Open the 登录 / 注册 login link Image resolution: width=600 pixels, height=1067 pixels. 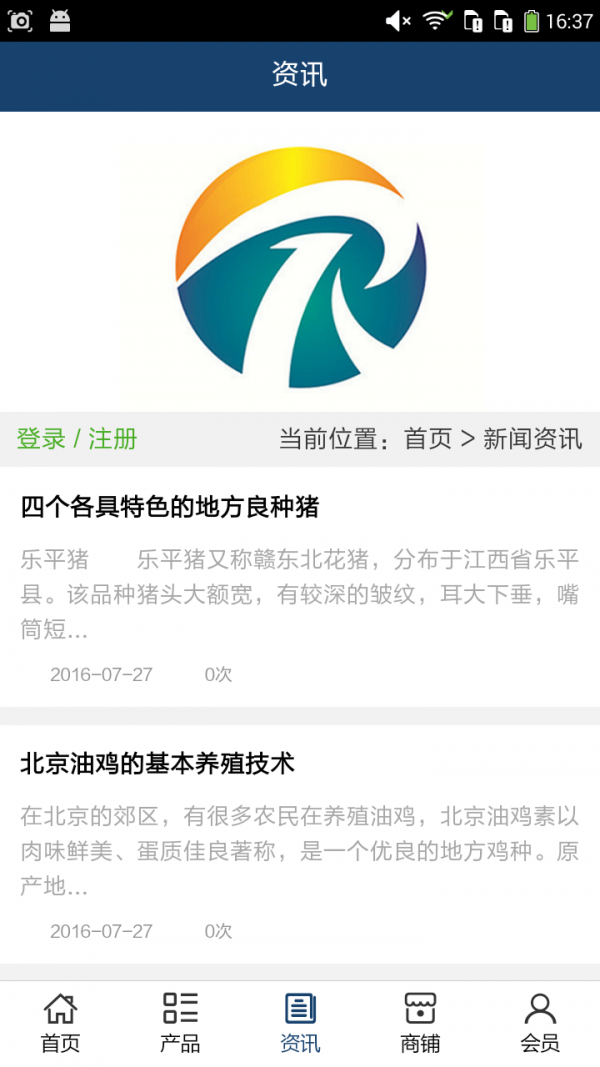tap(77, 438)
